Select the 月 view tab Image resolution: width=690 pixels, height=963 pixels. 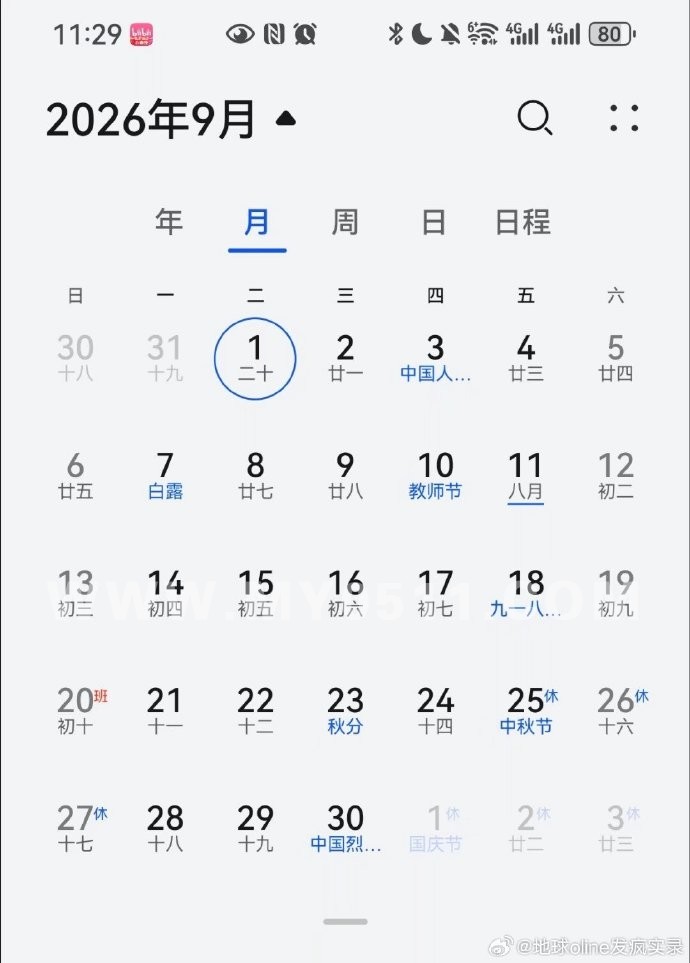coord(257,222)
